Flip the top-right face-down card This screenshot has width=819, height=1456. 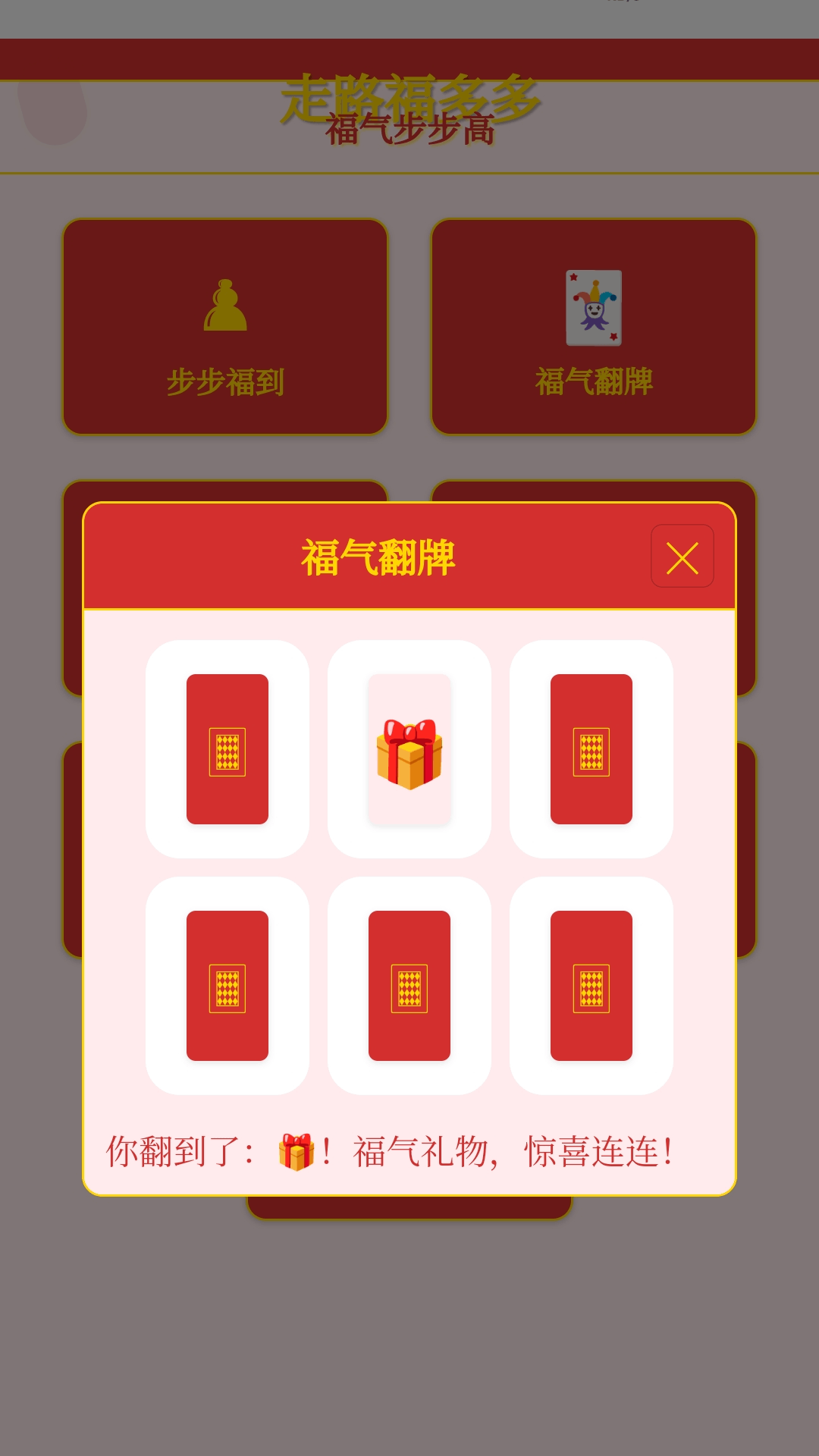point(591,749)
